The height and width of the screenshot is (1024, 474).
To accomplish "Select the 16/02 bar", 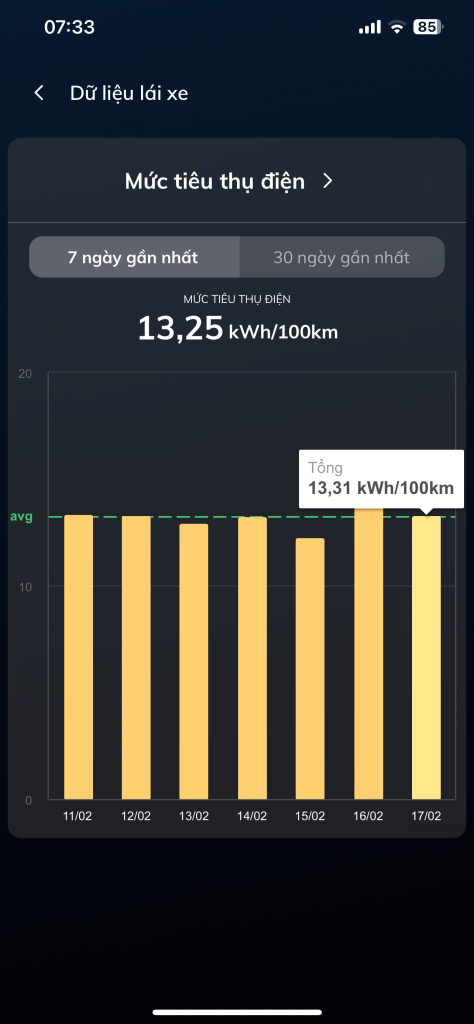I will tap(368, 654).
